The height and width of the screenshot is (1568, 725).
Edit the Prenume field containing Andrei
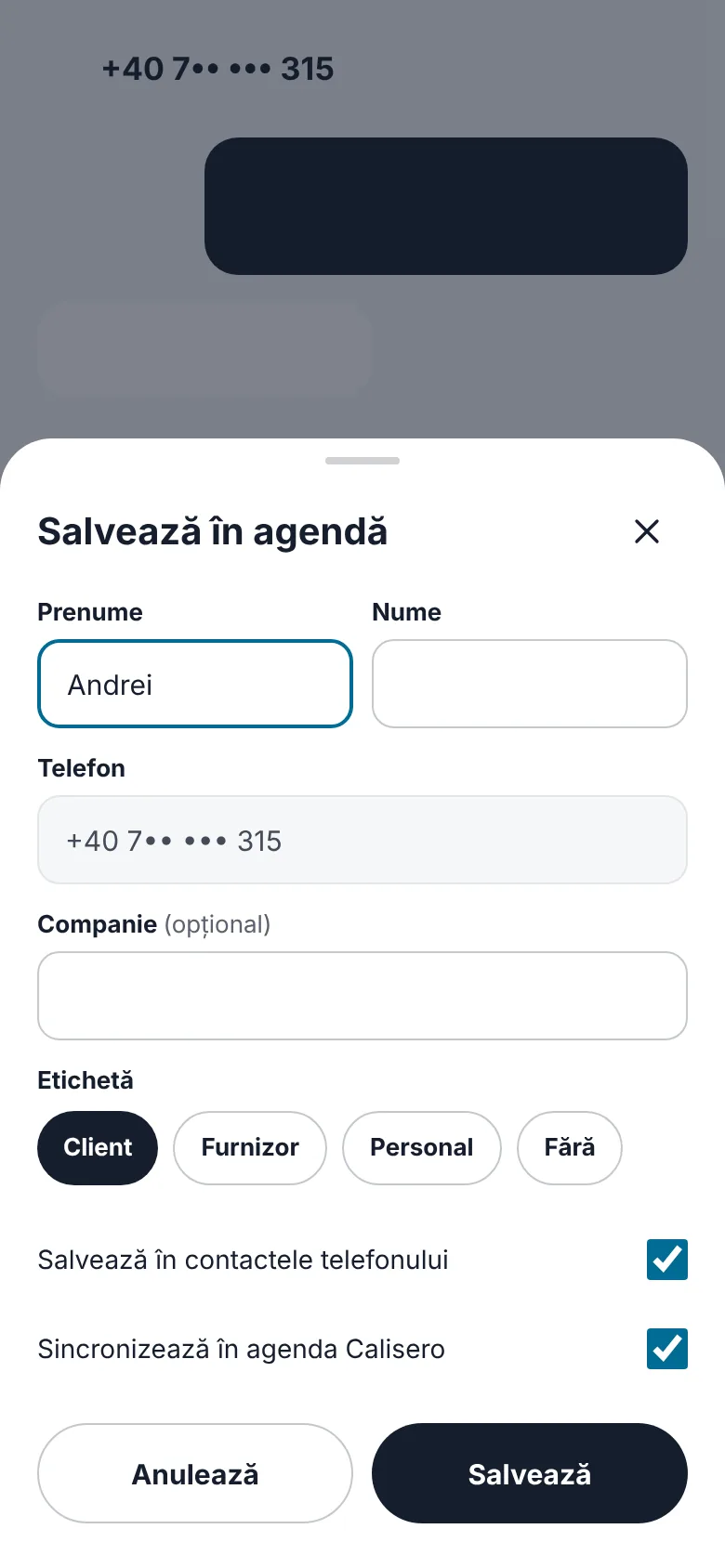(x=195, y=684)
